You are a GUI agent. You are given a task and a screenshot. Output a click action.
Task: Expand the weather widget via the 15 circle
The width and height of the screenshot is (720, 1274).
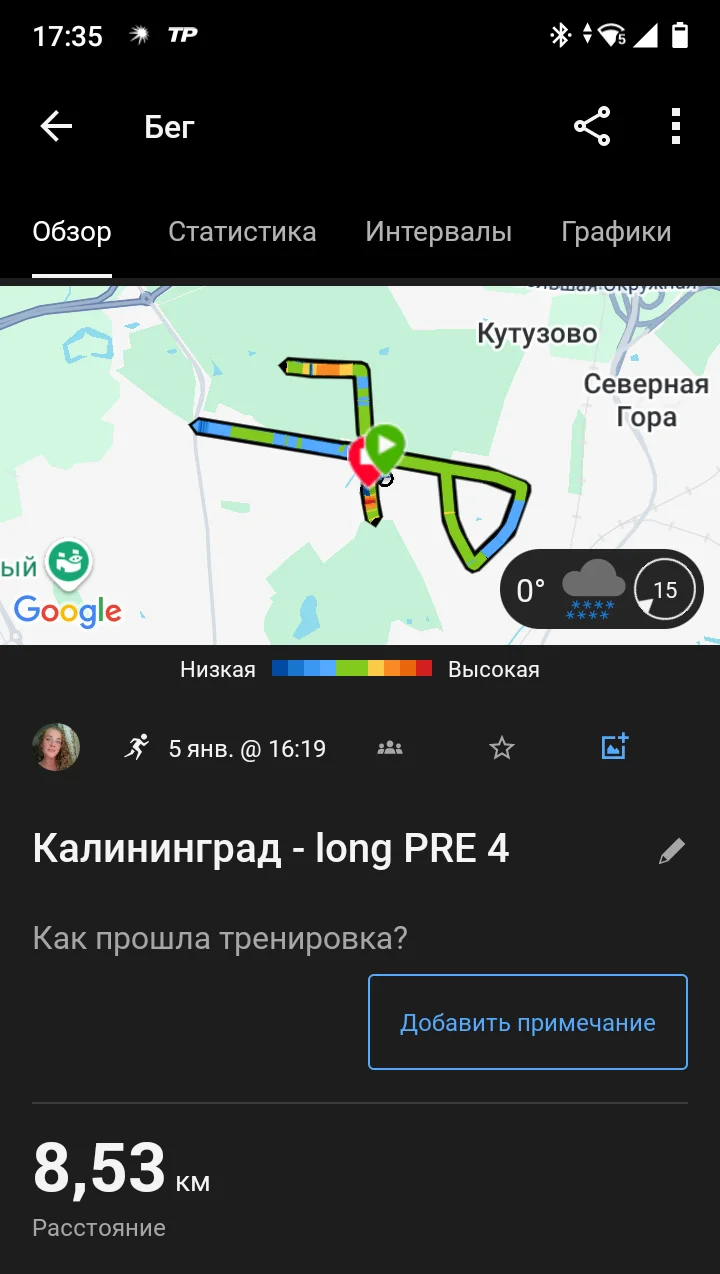tap(662, 589)
